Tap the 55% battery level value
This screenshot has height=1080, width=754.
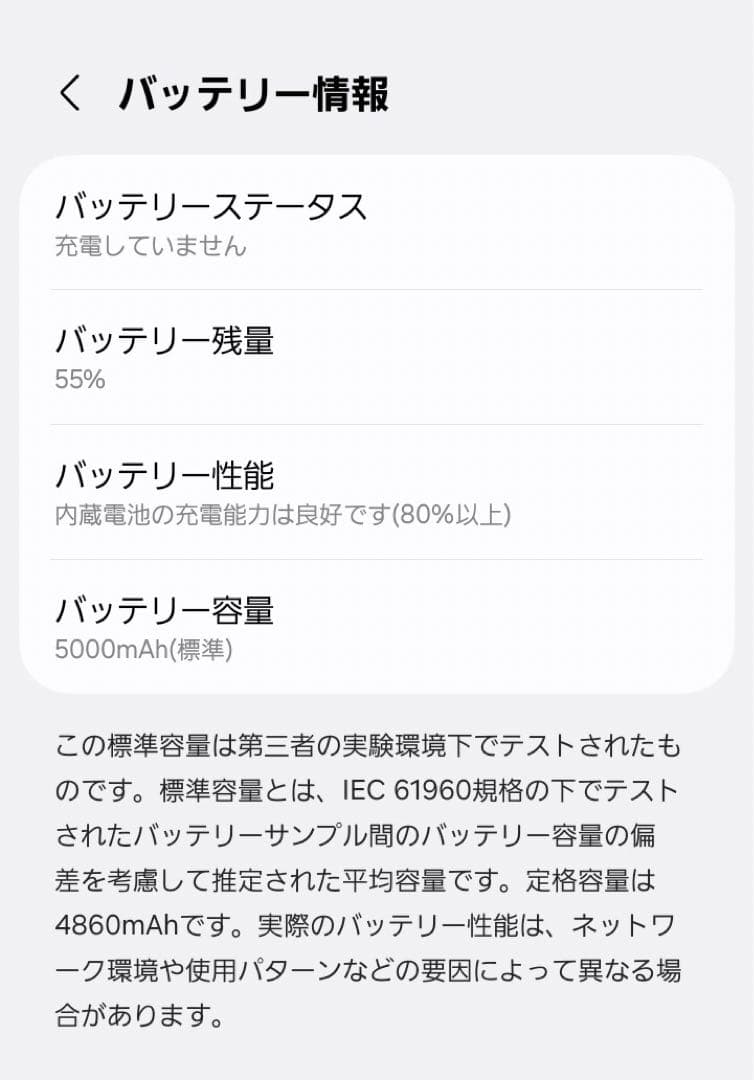(x=79, y=377)
